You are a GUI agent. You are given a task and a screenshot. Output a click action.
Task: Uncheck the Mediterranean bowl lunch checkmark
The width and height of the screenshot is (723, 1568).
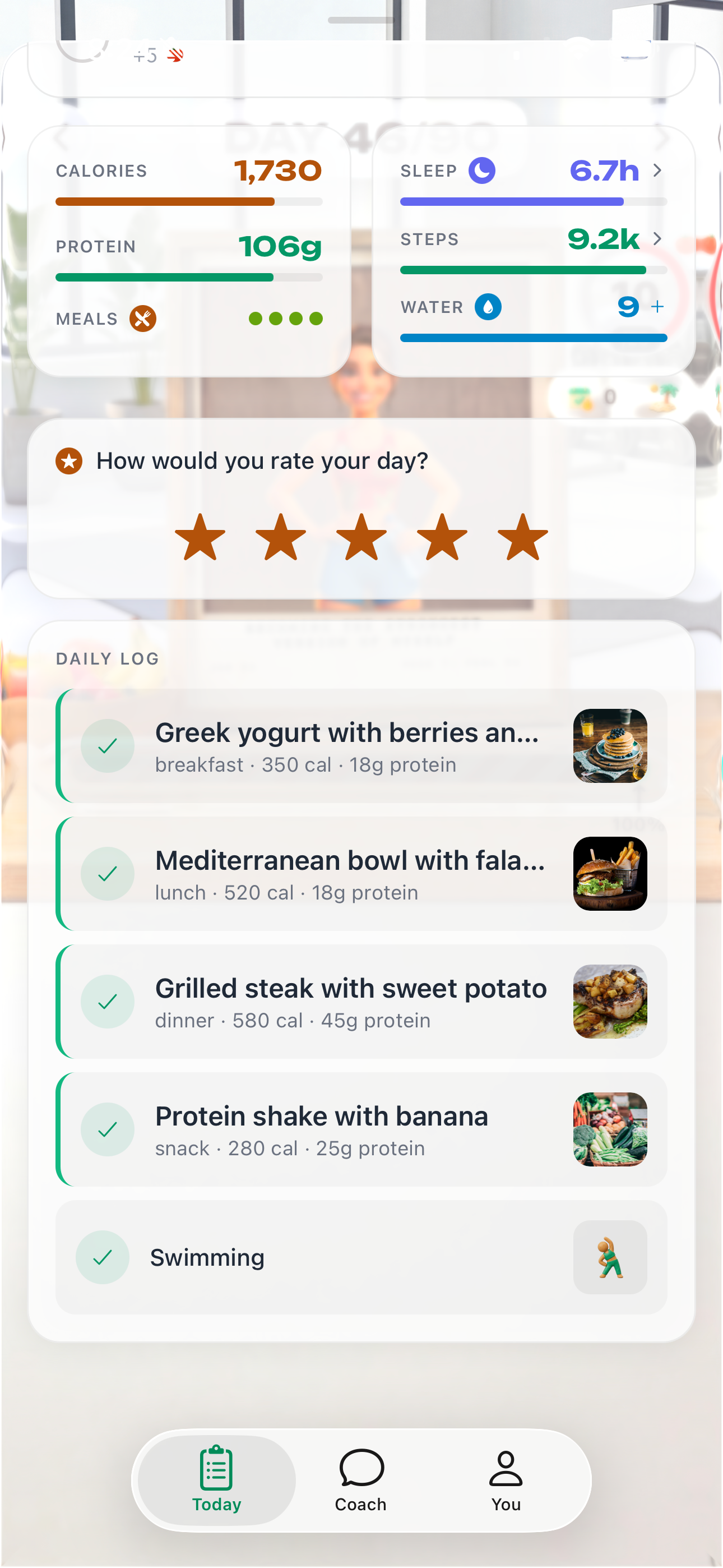[x=108, y=874]
